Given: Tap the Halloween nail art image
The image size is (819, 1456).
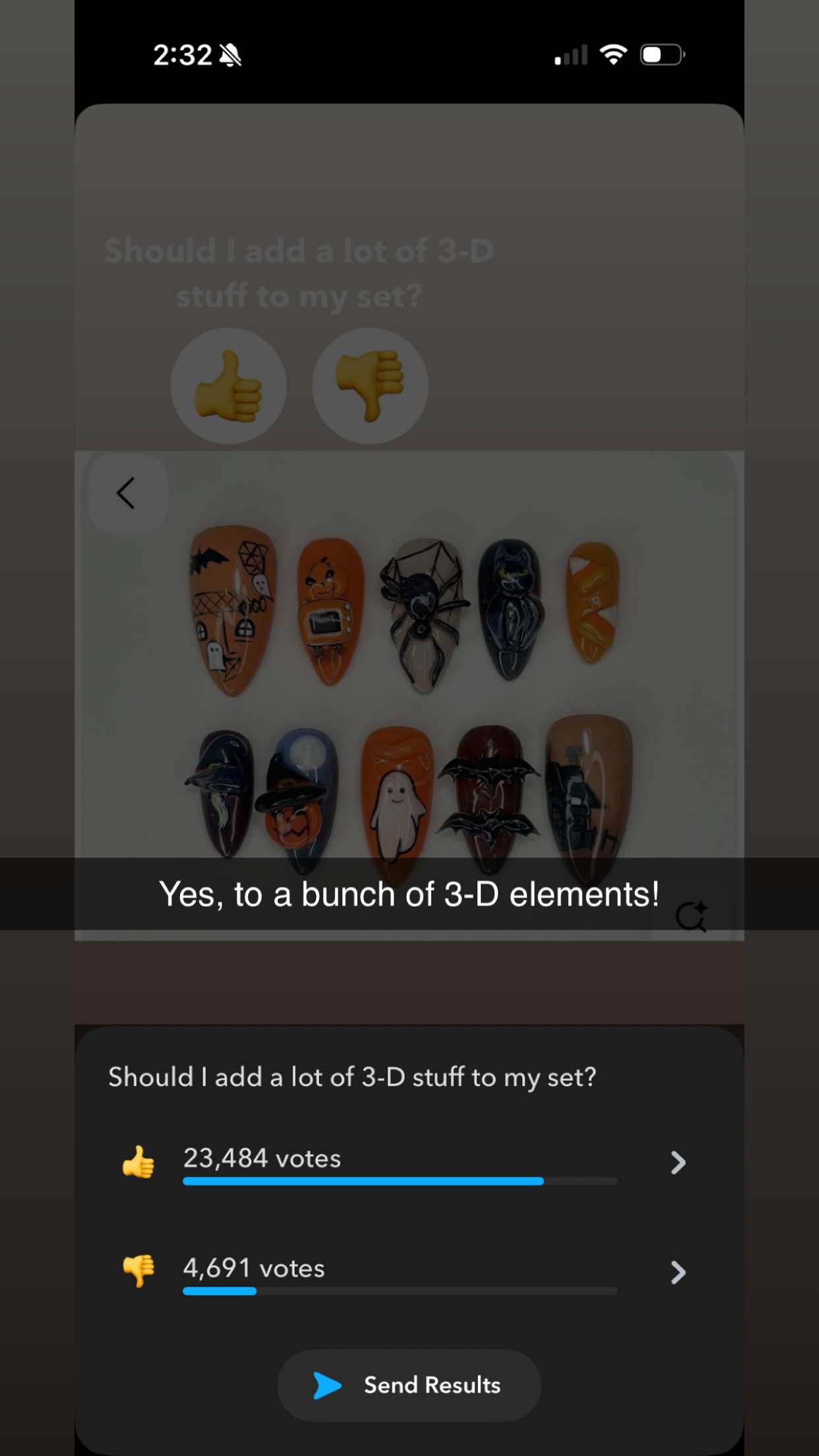Looking at the screenshot, I should click(x=409, y=692).
